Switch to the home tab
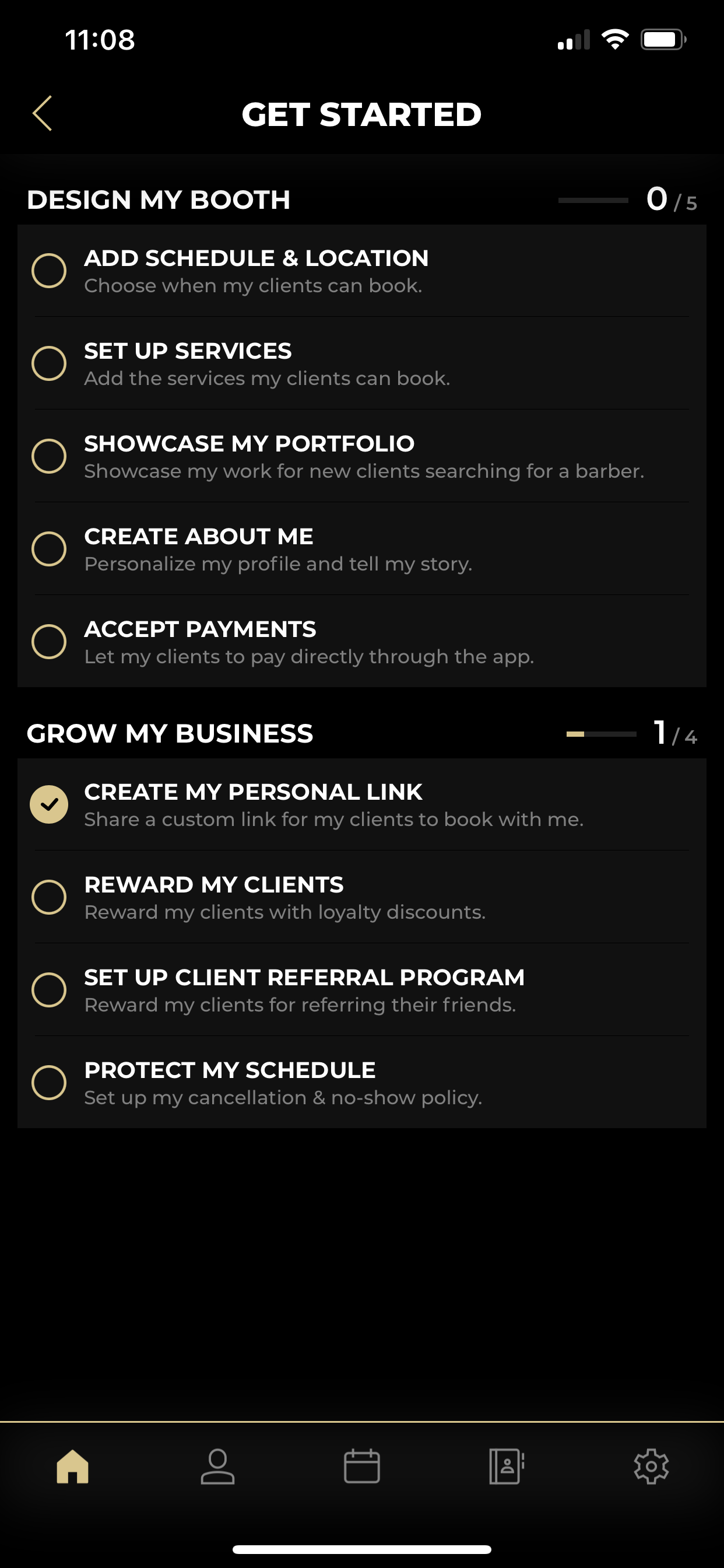The height and width of the screenshot is (1568, 724). pyautogui.click(x=72, y=1466)
